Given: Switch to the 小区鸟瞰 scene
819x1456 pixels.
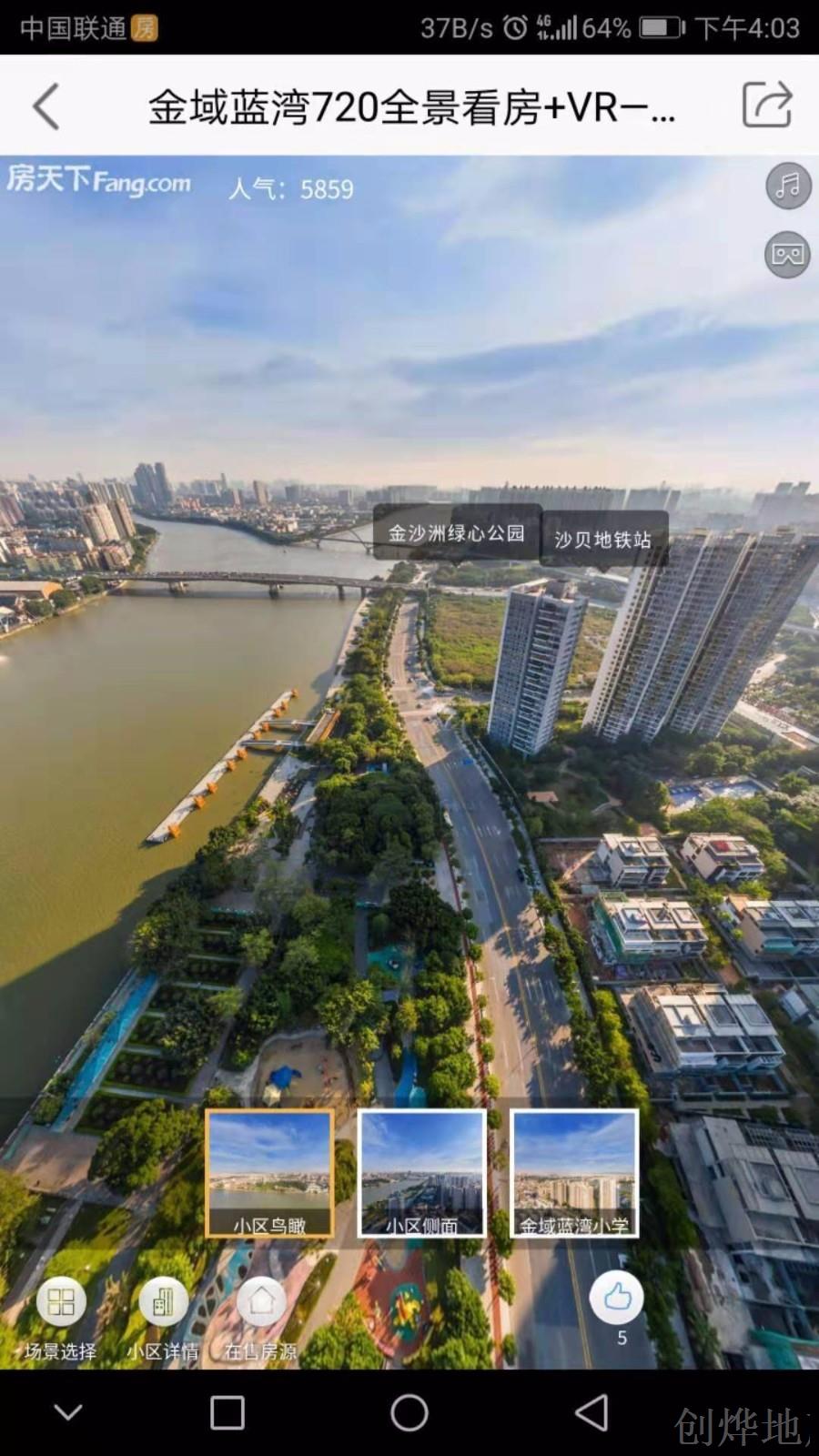Looking at the screenshot, I should click(269, 1174).
